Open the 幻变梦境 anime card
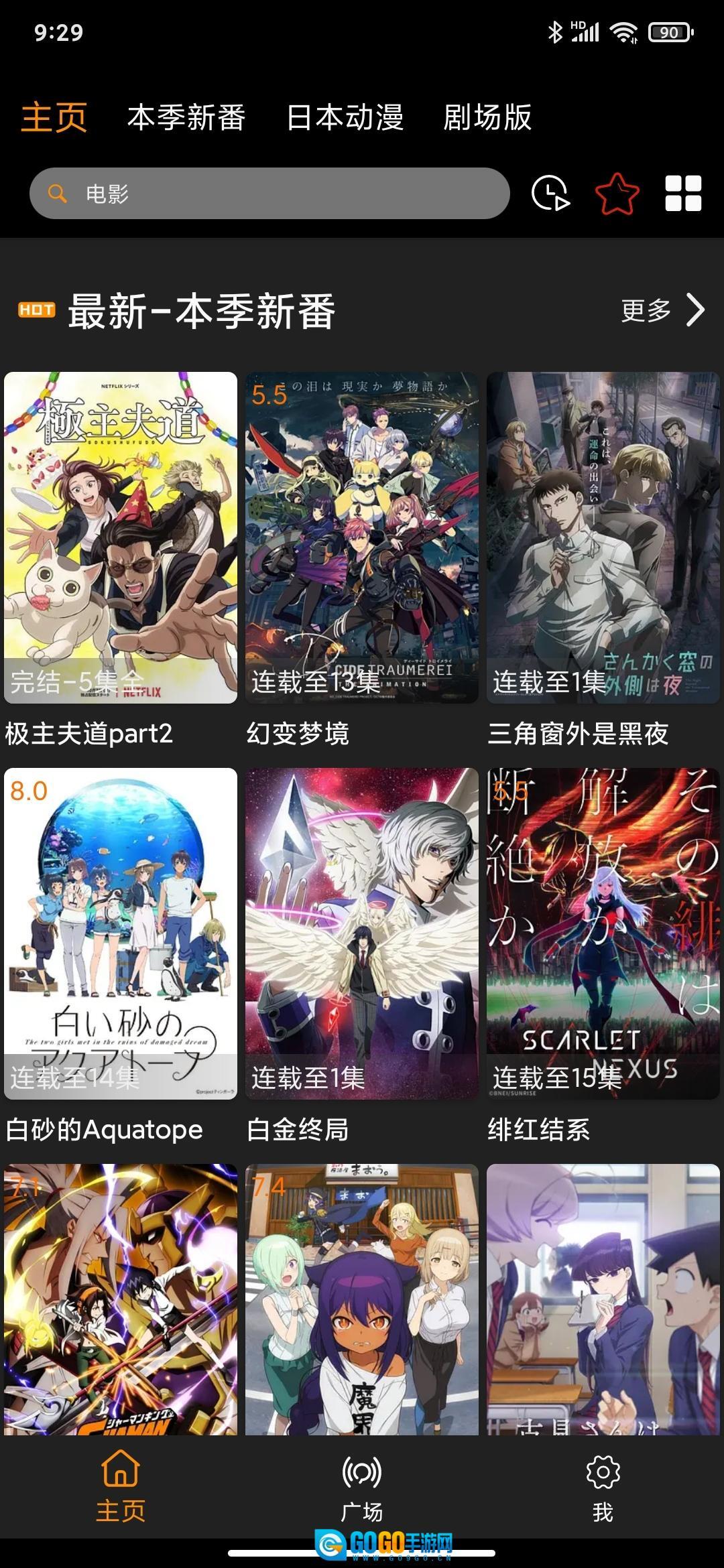 (x=362, y=537)
